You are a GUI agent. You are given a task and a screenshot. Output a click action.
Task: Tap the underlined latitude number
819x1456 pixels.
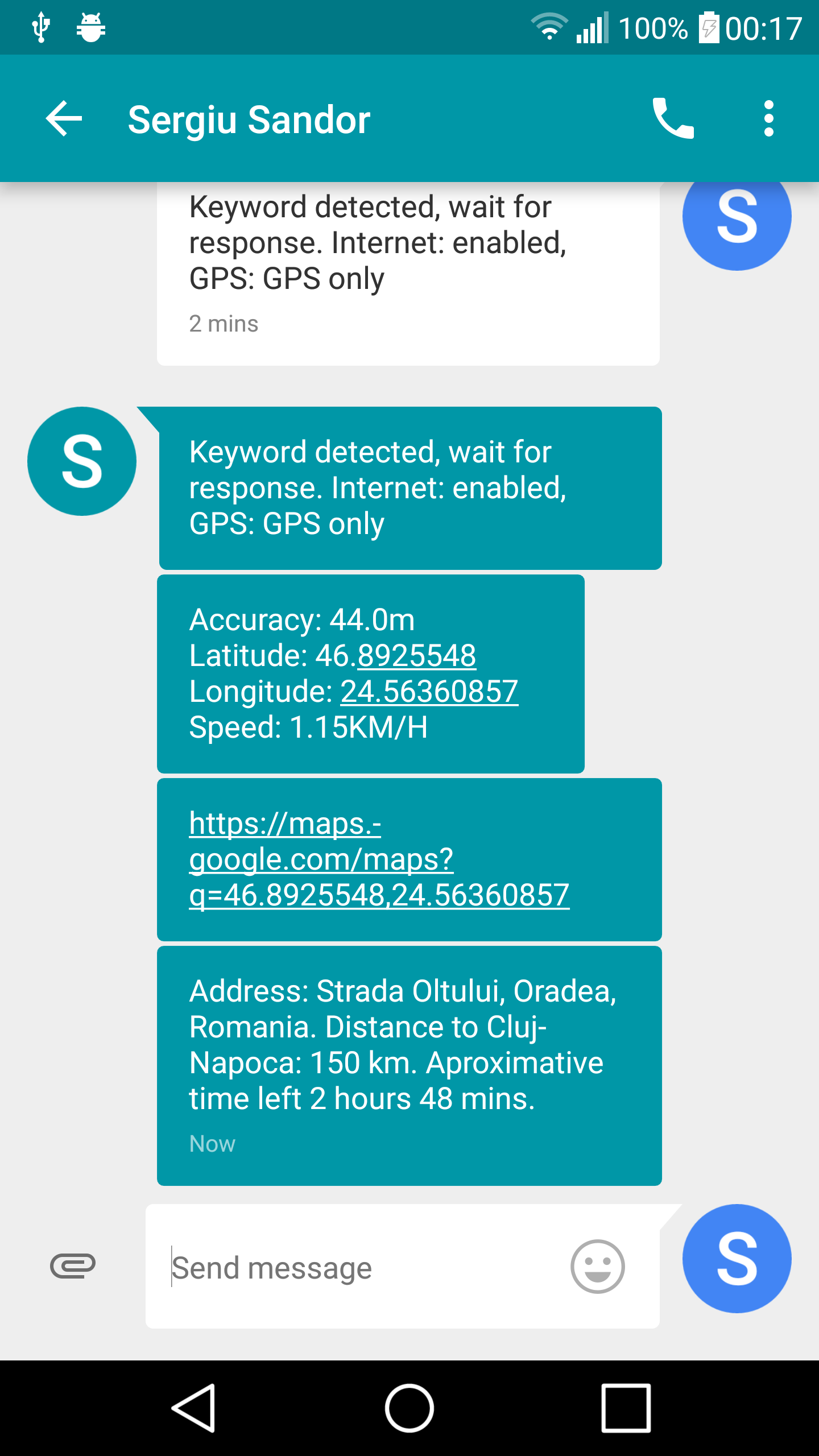coord(416,656)
